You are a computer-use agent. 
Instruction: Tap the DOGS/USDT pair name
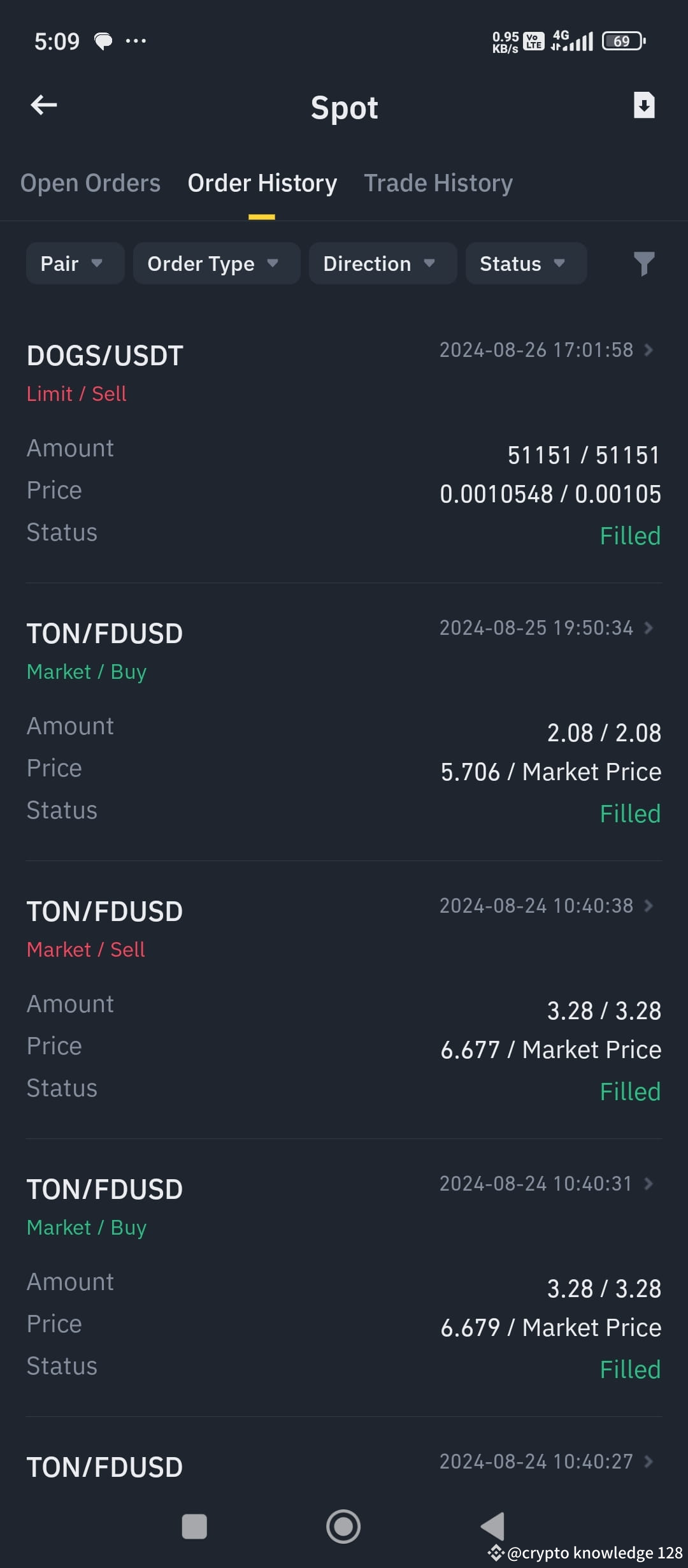point(104,355)
